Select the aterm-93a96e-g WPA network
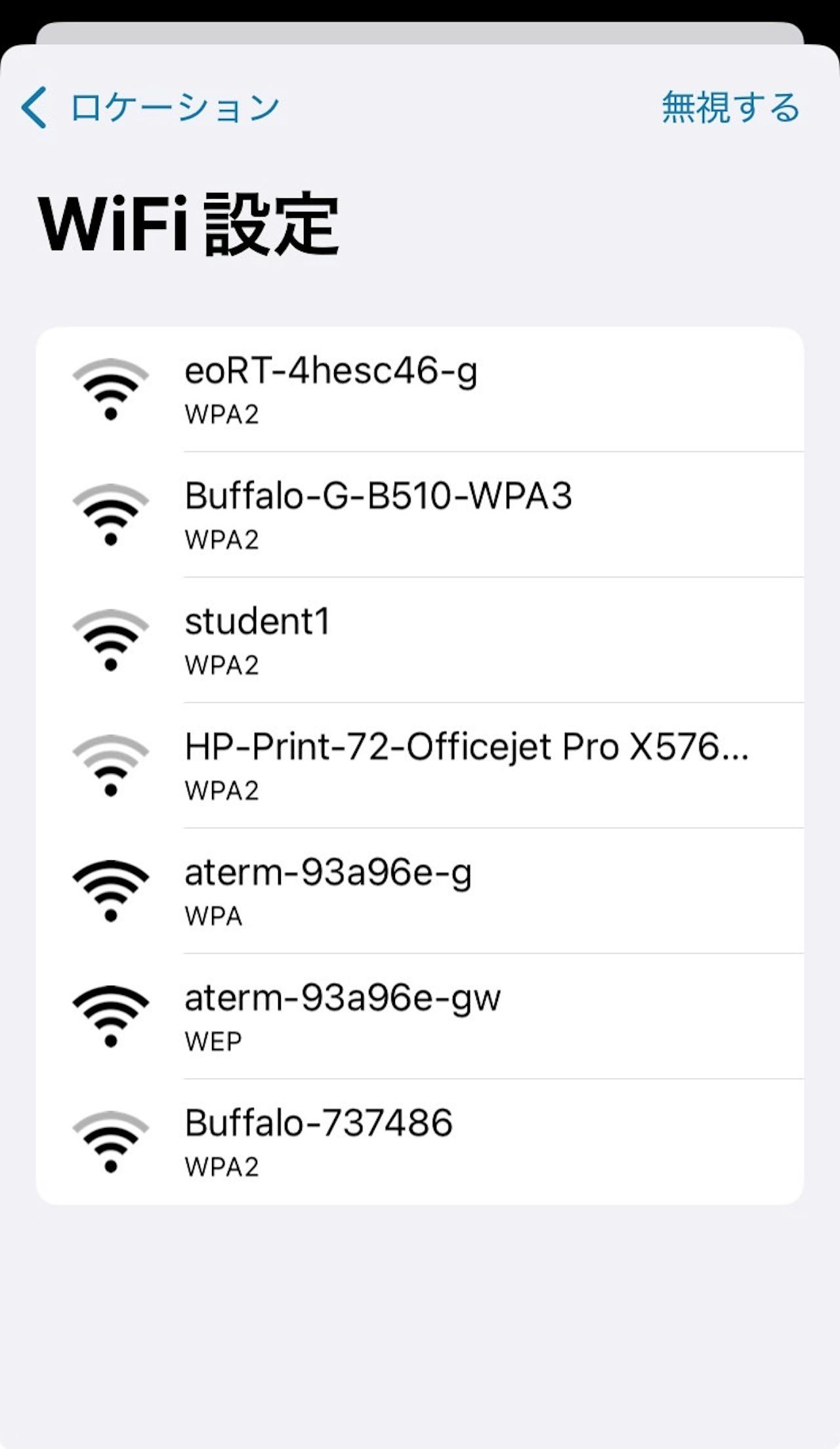 tap(420, 891)
